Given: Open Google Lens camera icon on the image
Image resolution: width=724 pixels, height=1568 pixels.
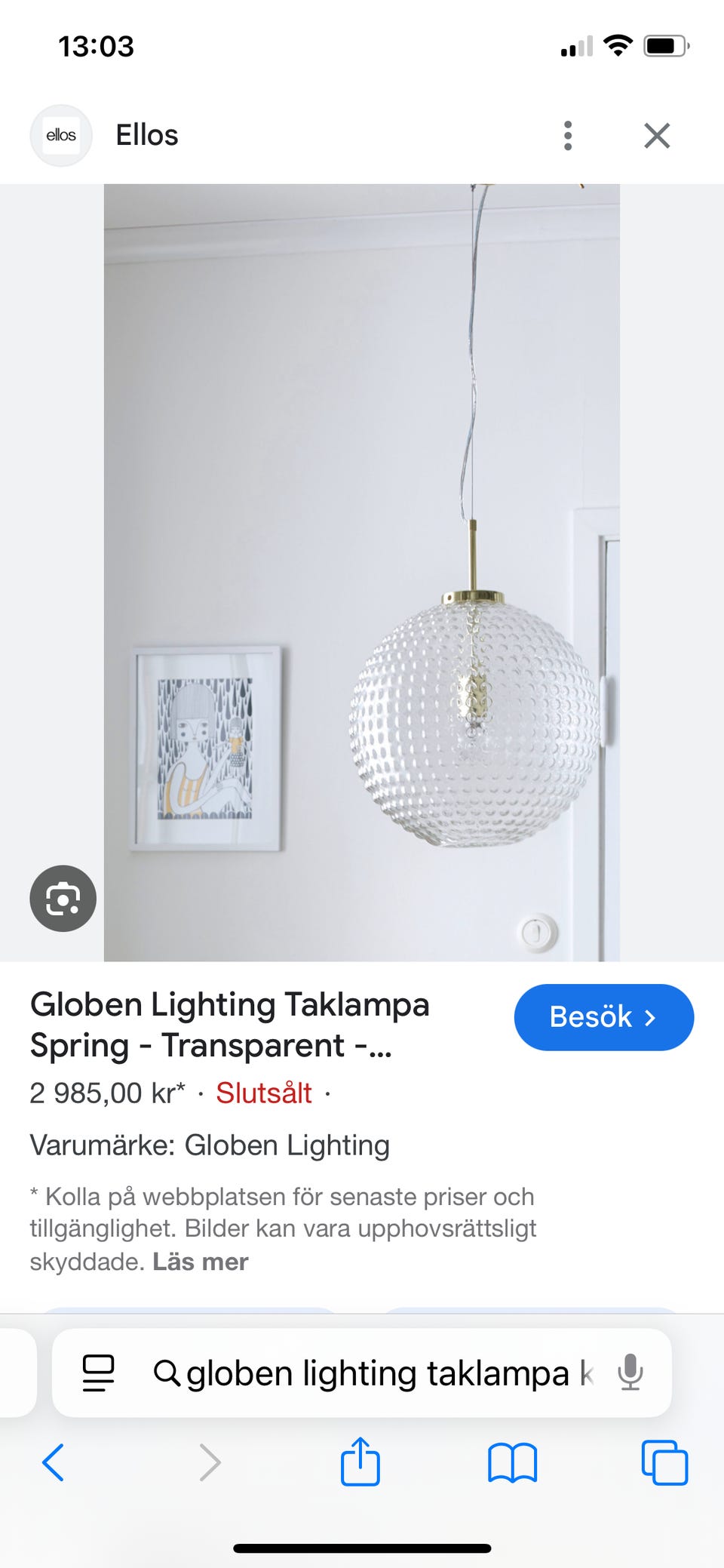Looking at the screenshot, I should point(62,899).
